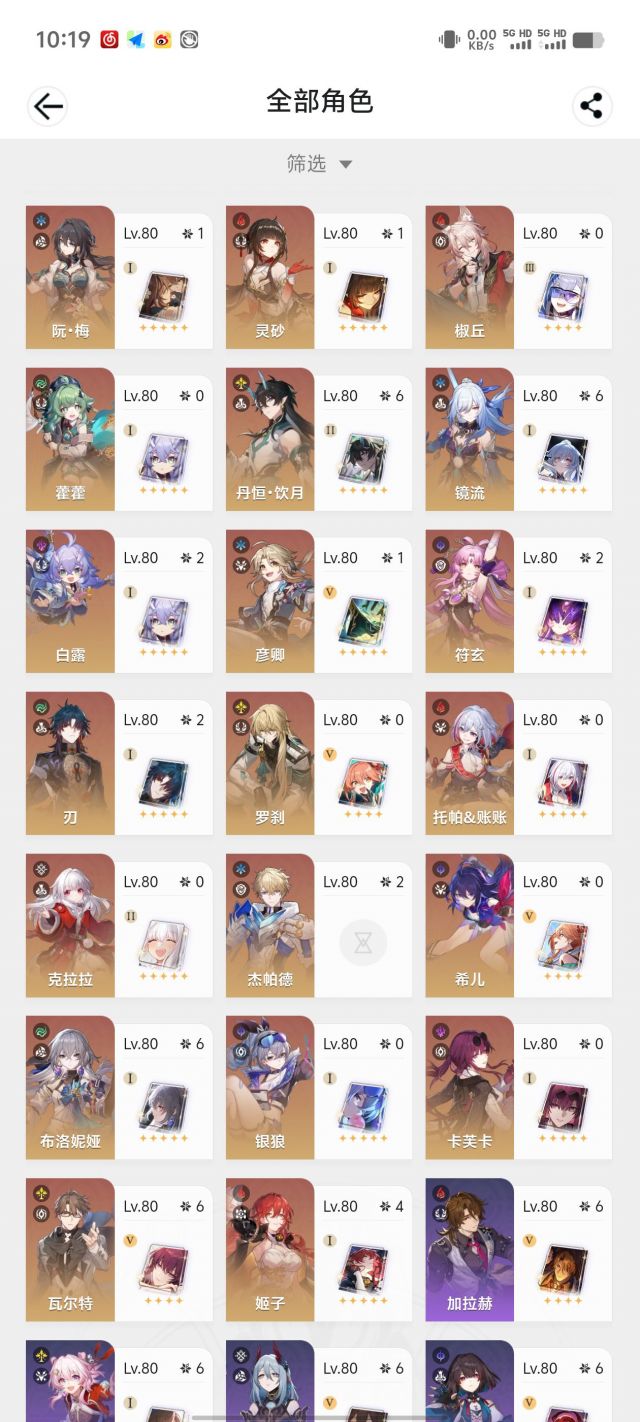Image resolution: width=640 pixels, height=1422 pixels.
Task: Open 镜流 character card
Action: [x=519, y=440]
